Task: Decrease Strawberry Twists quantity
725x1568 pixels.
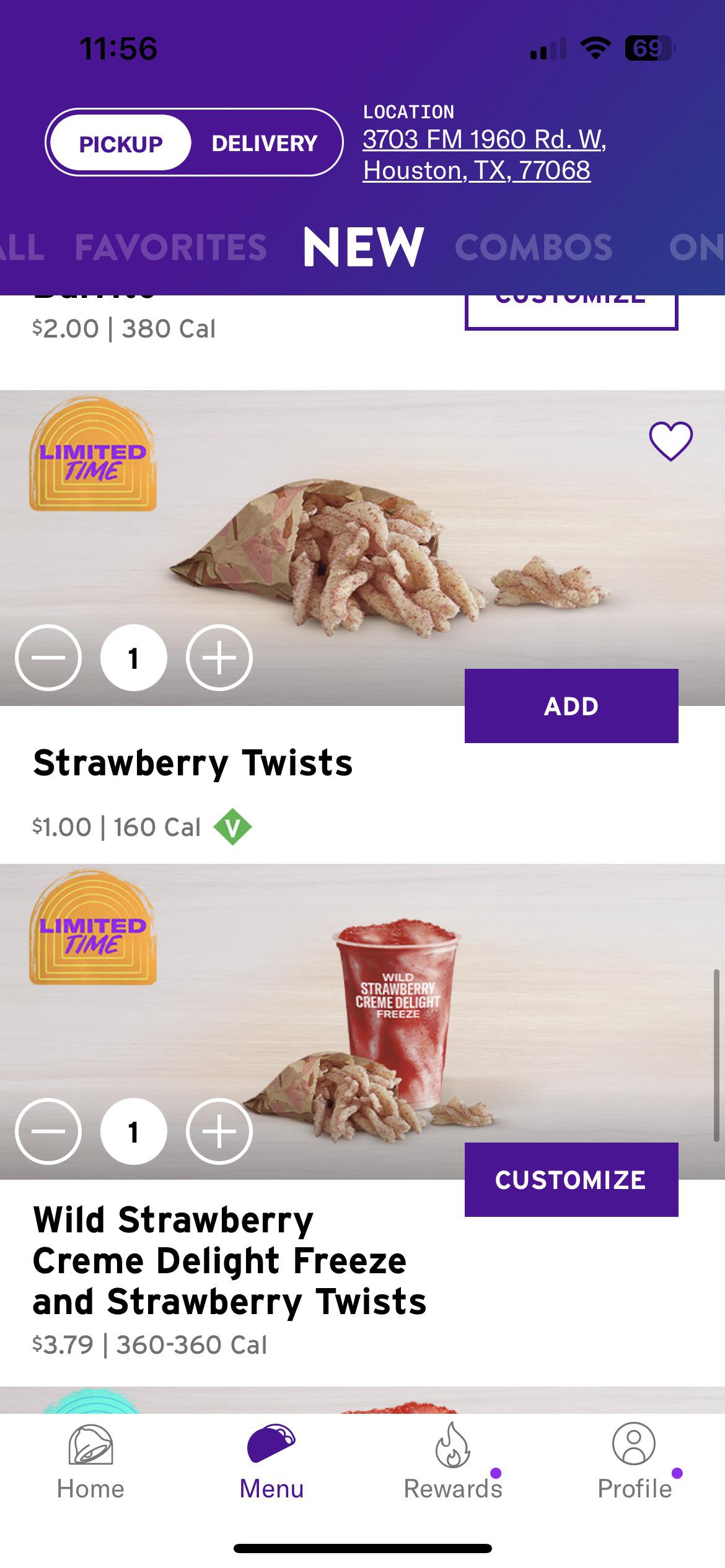Action: [x=48, y=658]
